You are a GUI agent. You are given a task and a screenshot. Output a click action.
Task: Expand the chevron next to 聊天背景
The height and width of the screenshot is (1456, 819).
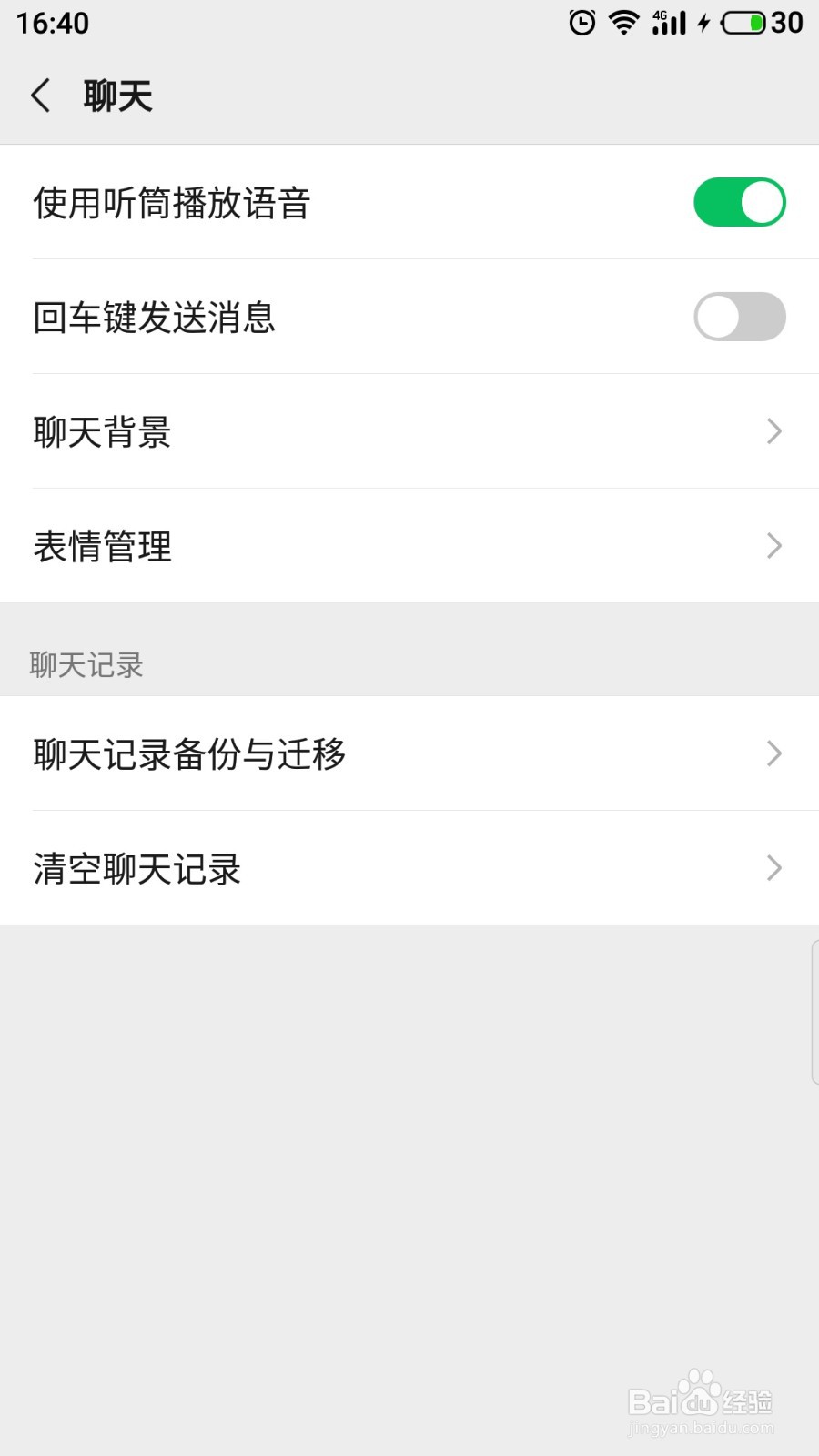pos(773,431)
